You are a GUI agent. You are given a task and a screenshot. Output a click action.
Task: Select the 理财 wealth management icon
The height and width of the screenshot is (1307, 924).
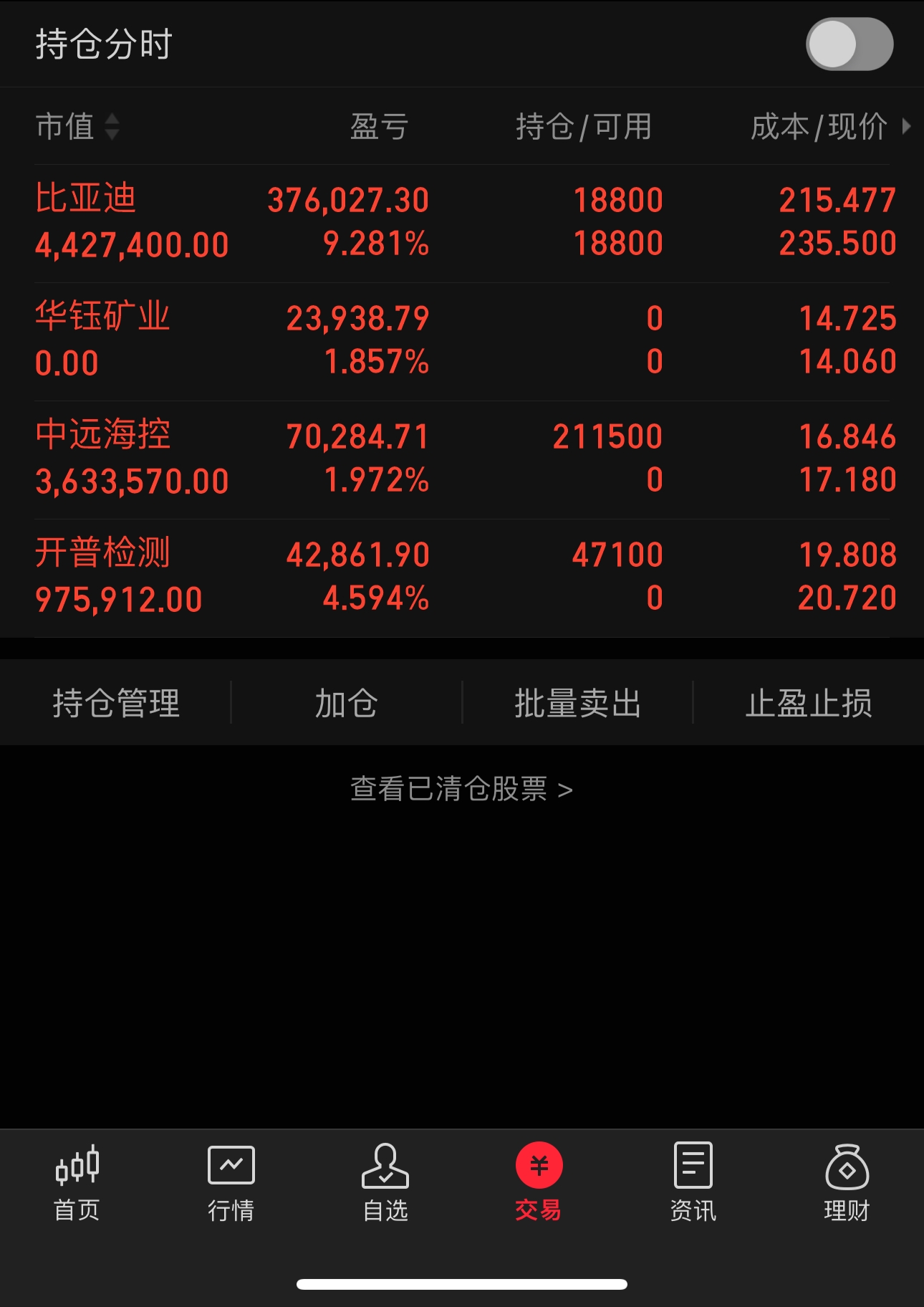(x=847, y=1167)
